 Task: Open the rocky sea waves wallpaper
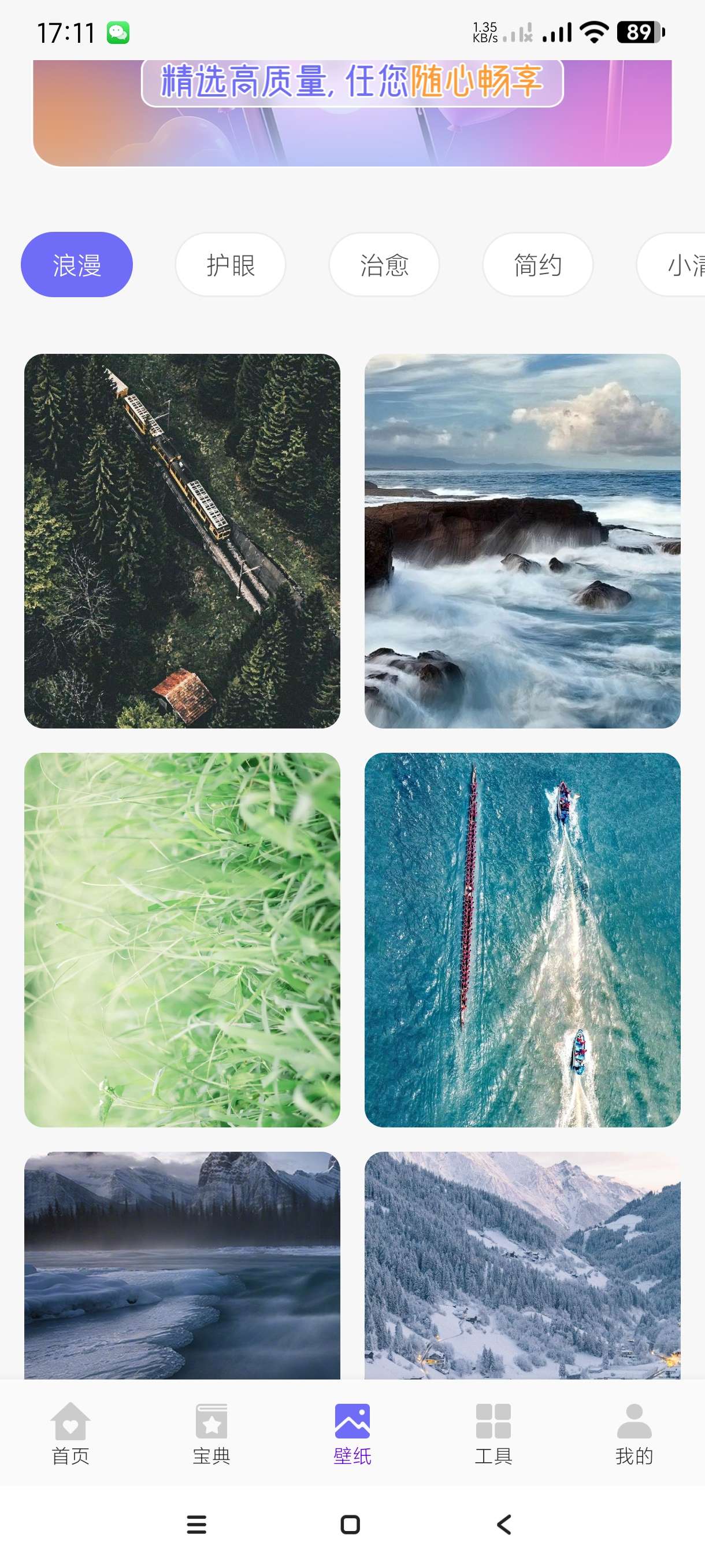[x=522, y=541]
